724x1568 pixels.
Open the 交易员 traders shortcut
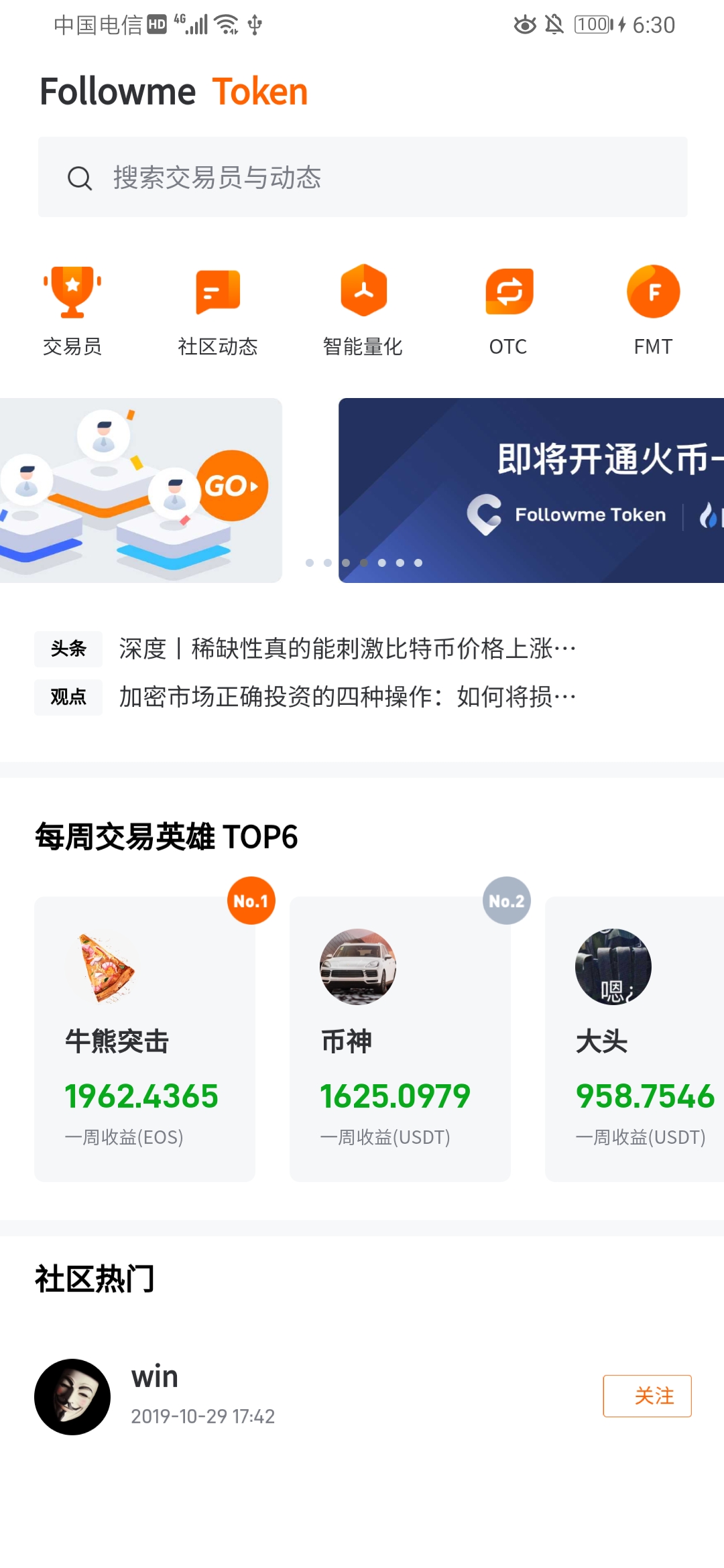(x=72, y=311)
